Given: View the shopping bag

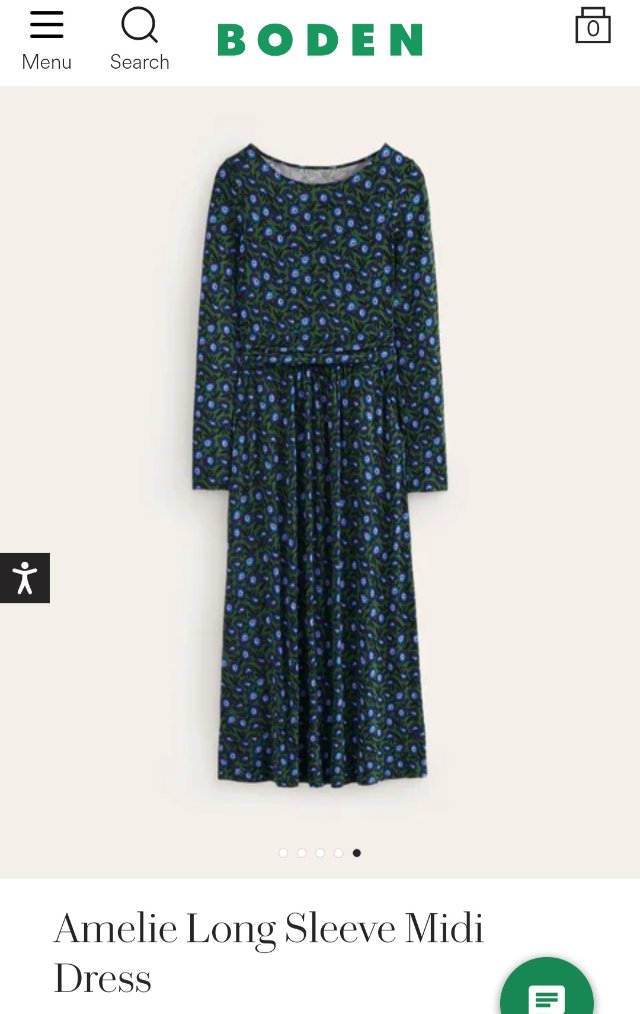Looking at the screenshot, I should pos(592,27).
